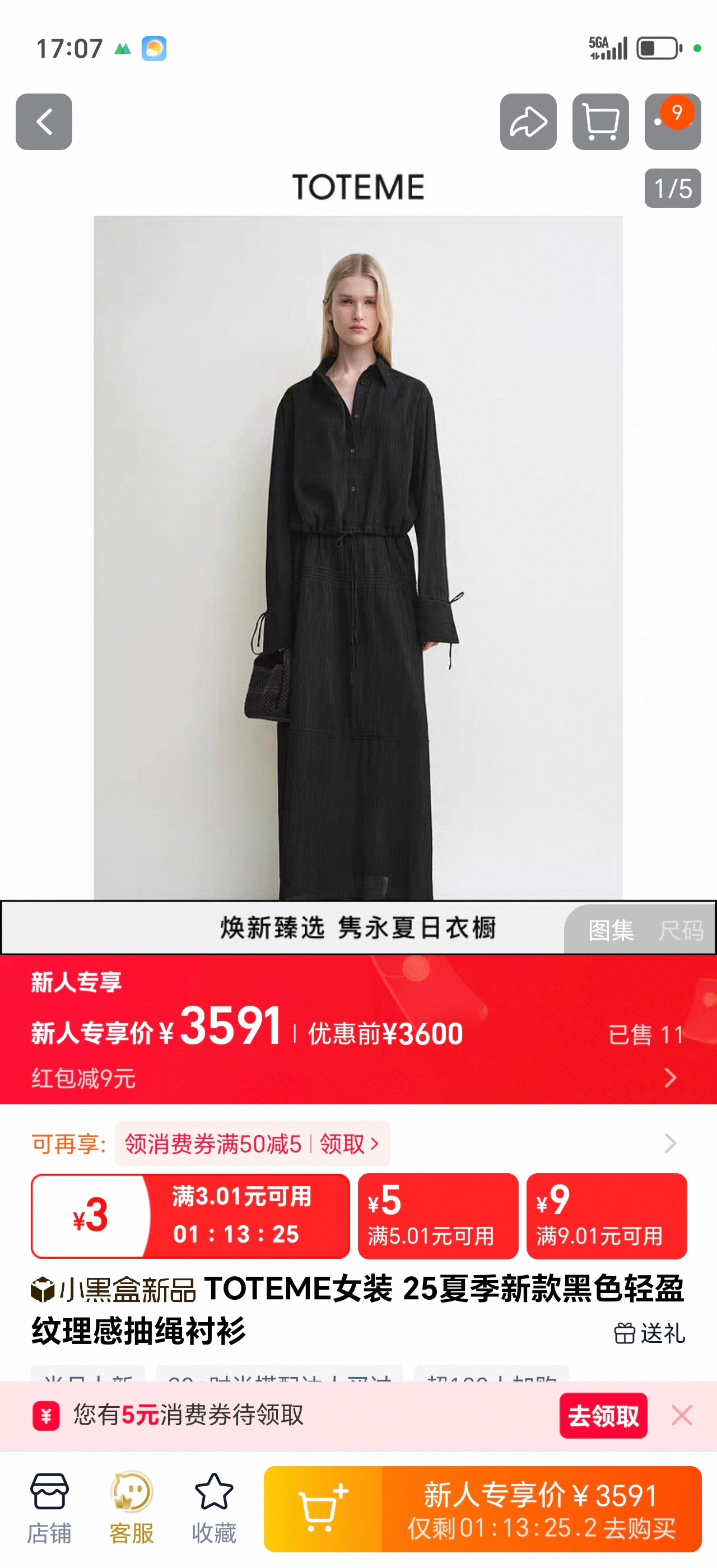Viewport: 717px width, 1568px height.
Task: Select the ¥3 coupon 满3.01元可用
Action: click(x=190, y=1216)
